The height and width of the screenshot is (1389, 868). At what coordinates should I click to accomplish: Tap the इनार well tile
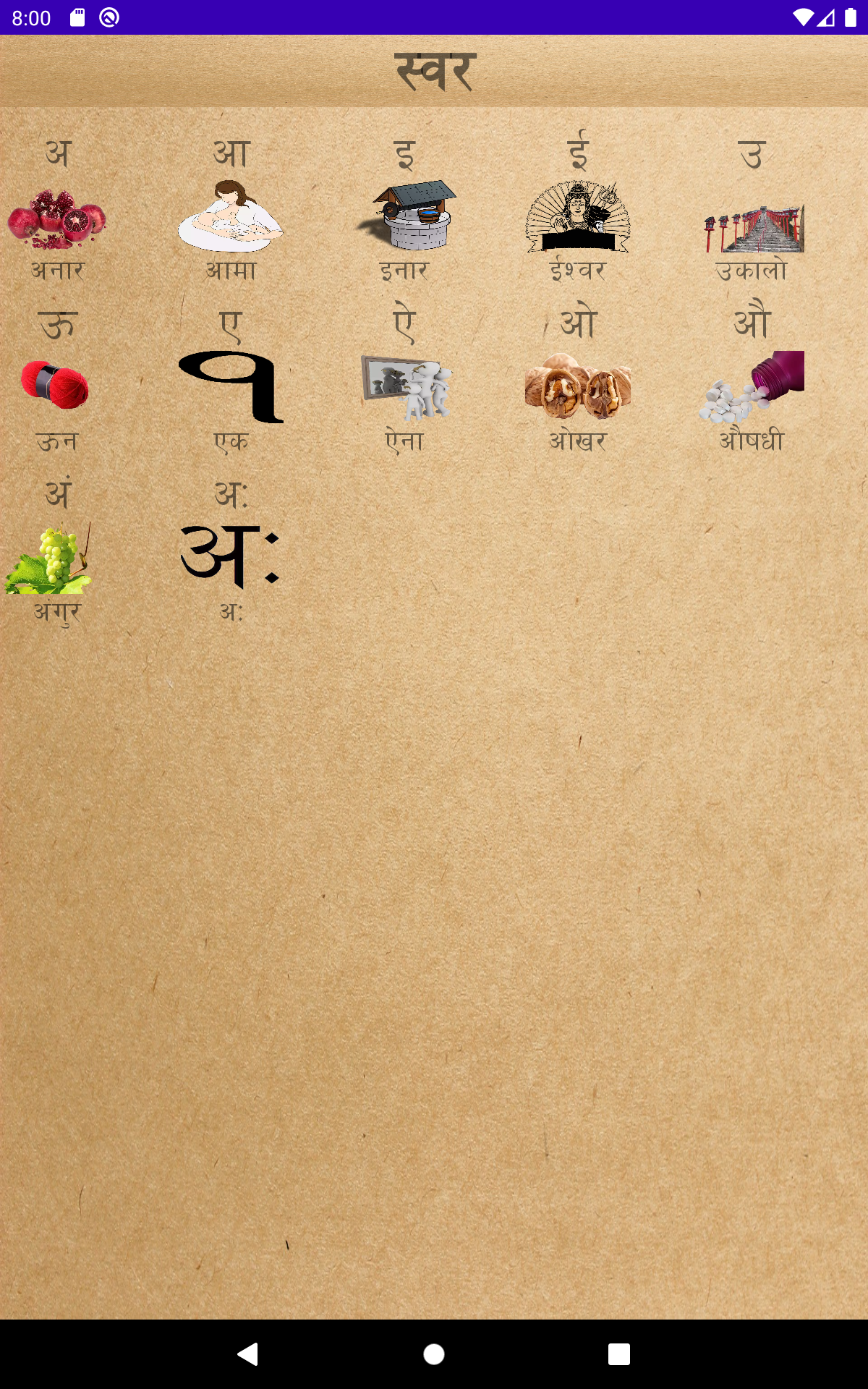click(x=405, y=209)
